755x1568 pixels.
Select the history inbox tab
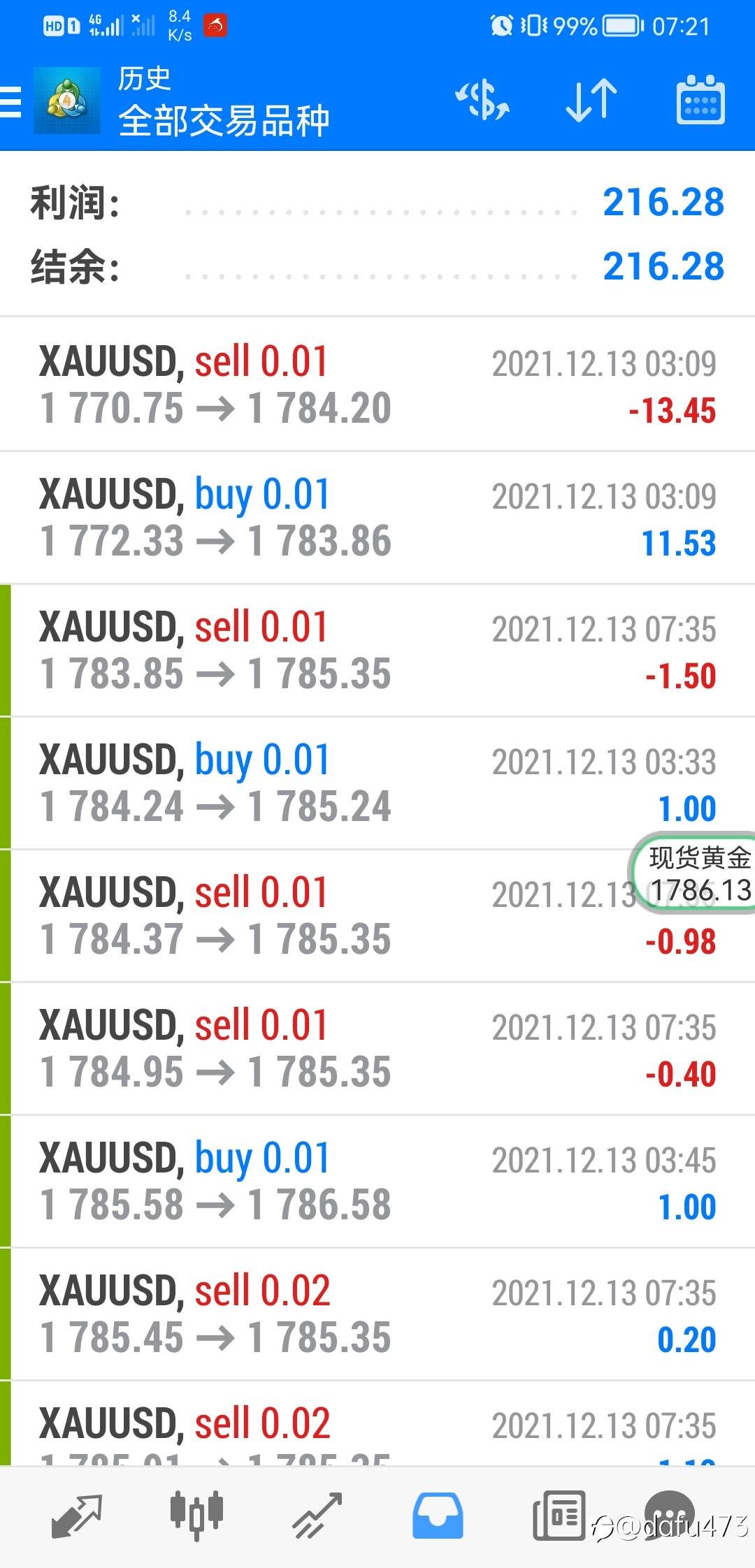438,1515
